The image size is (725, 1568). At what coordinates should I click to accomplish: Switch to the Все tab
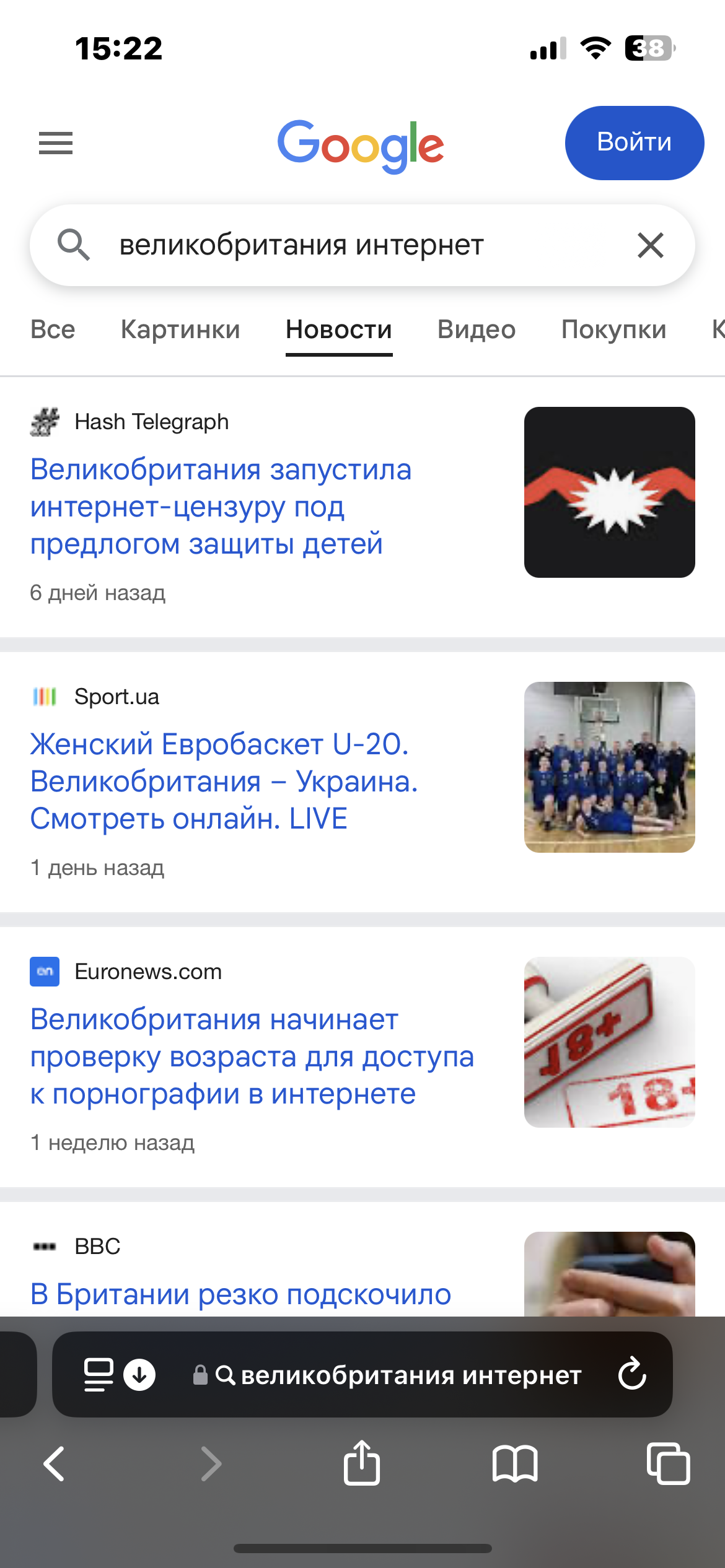click(x=53, y=329)
